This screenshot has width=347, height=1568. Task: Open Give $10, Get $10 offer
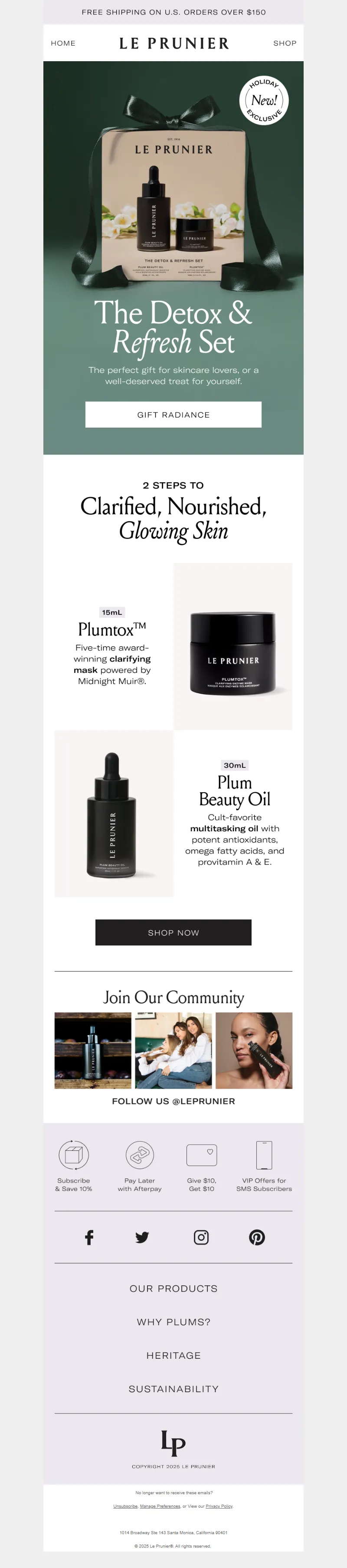coord(201,1166)
